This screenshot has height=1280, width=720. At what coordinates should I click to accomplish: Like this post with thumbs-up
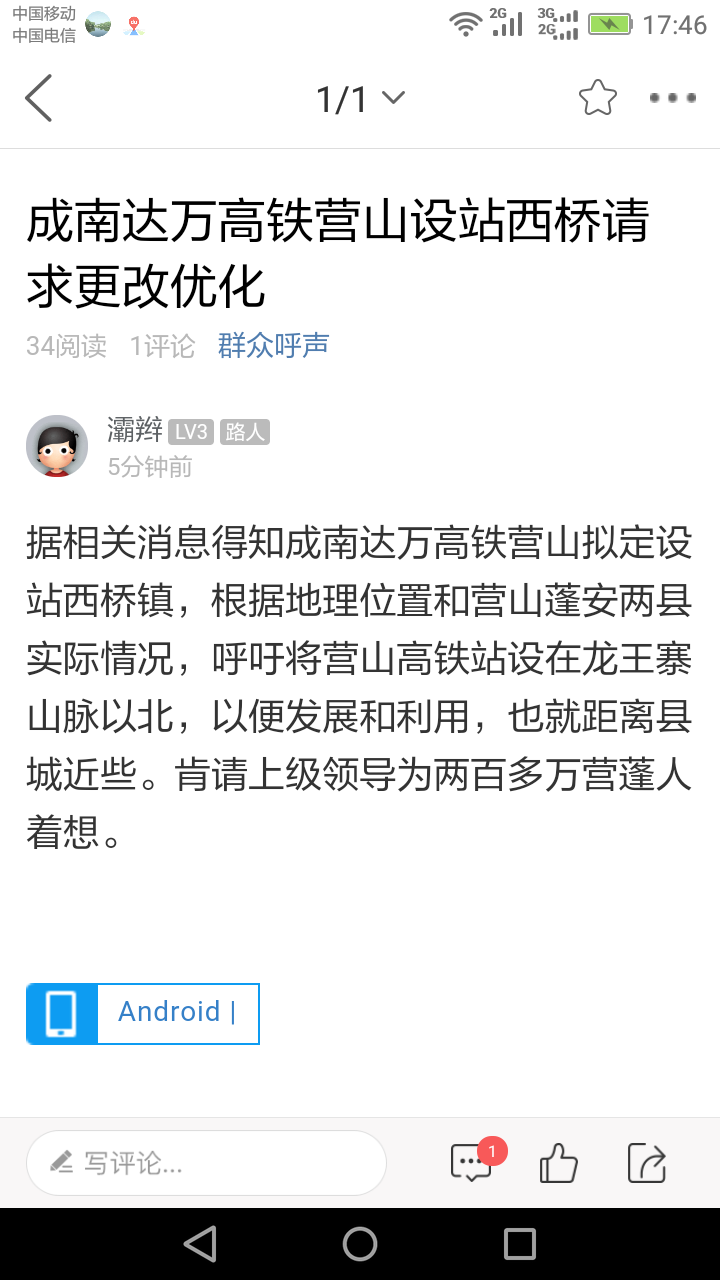click(558, 1163)
